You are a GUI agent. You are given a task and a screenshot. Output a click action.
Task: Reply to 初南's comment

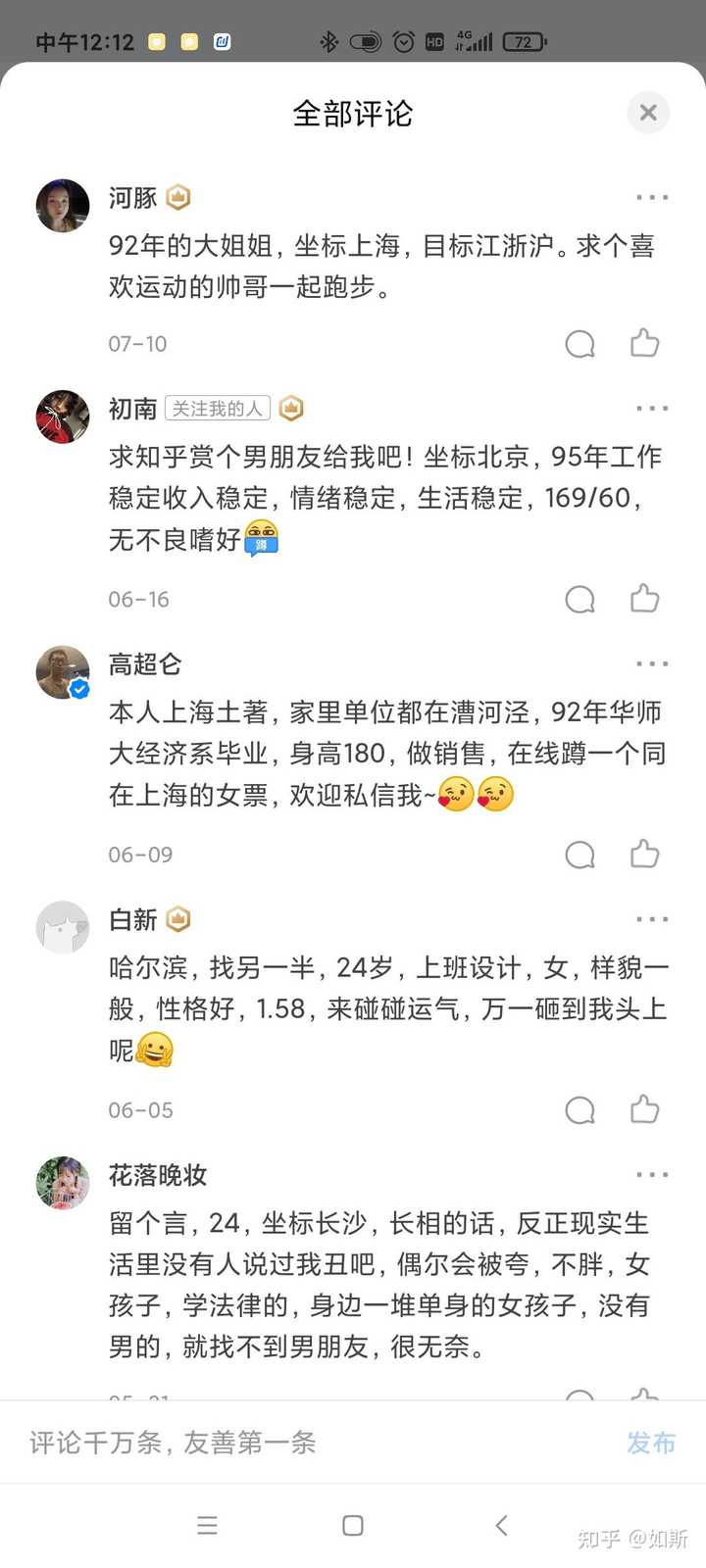(580, 599)
